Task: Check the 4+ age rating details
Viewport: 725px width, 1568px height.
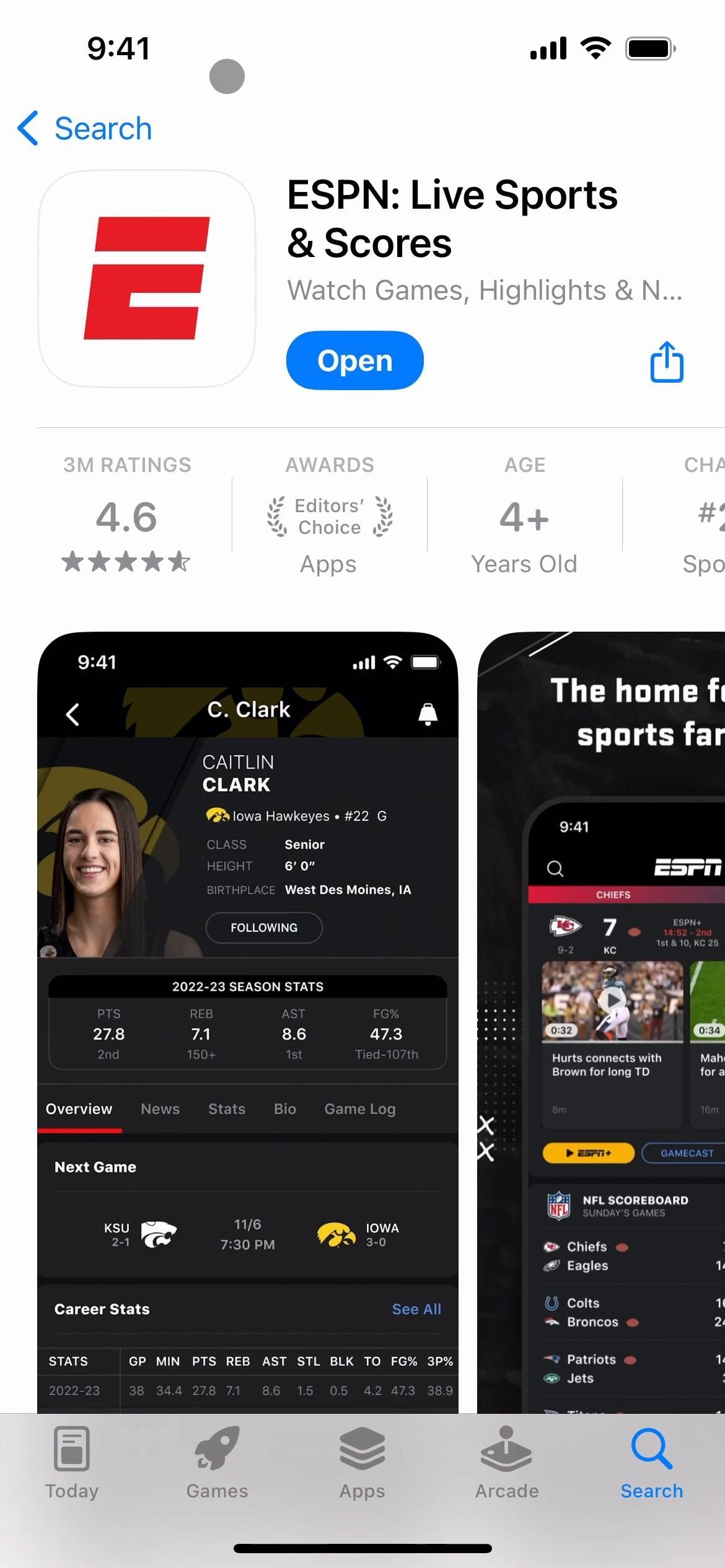Action: [x=524, y=516]
